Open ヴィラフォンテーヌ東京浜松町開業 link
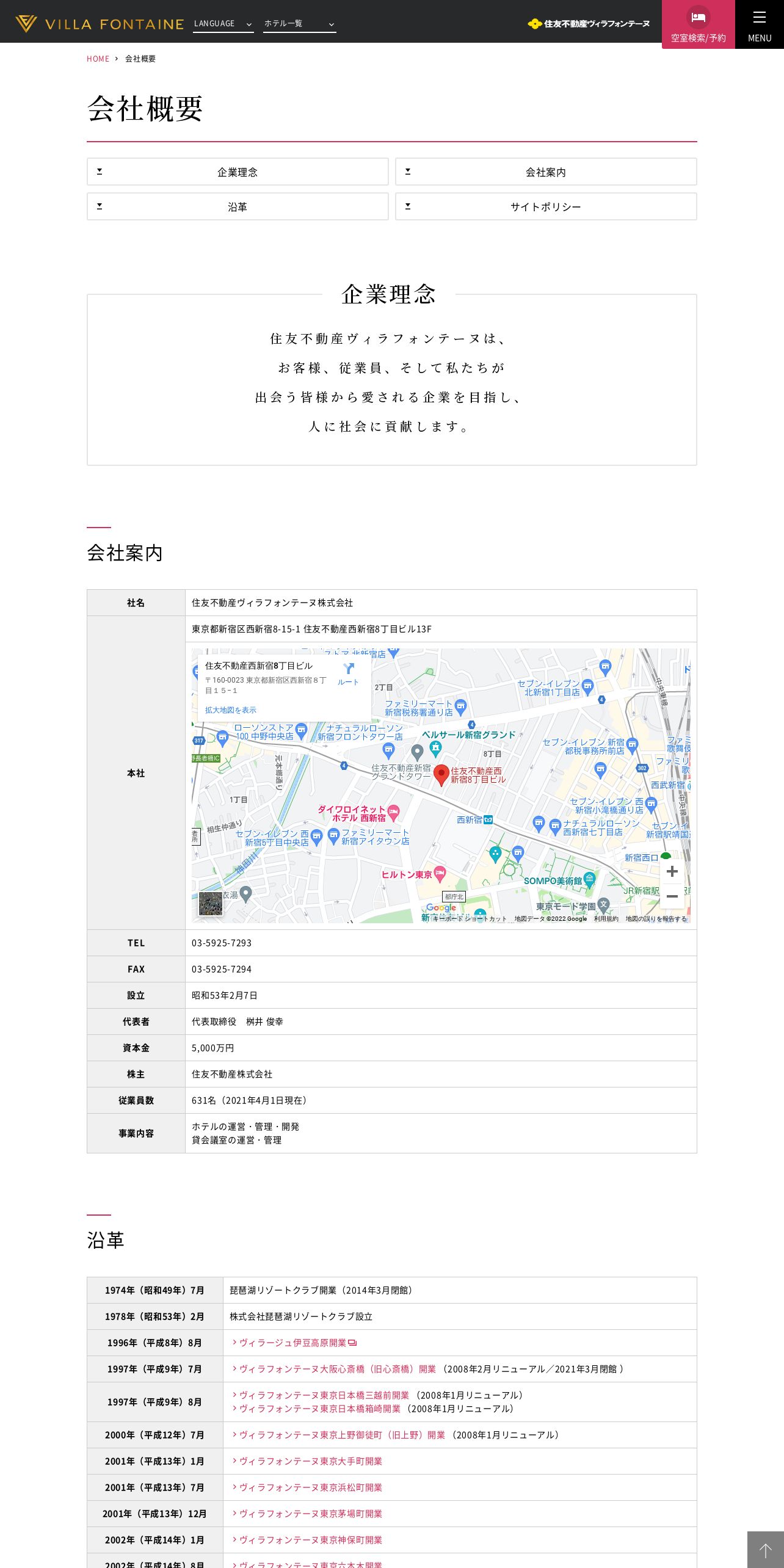The width and height of the screenshot is (784, 1568). (310, 1487)
